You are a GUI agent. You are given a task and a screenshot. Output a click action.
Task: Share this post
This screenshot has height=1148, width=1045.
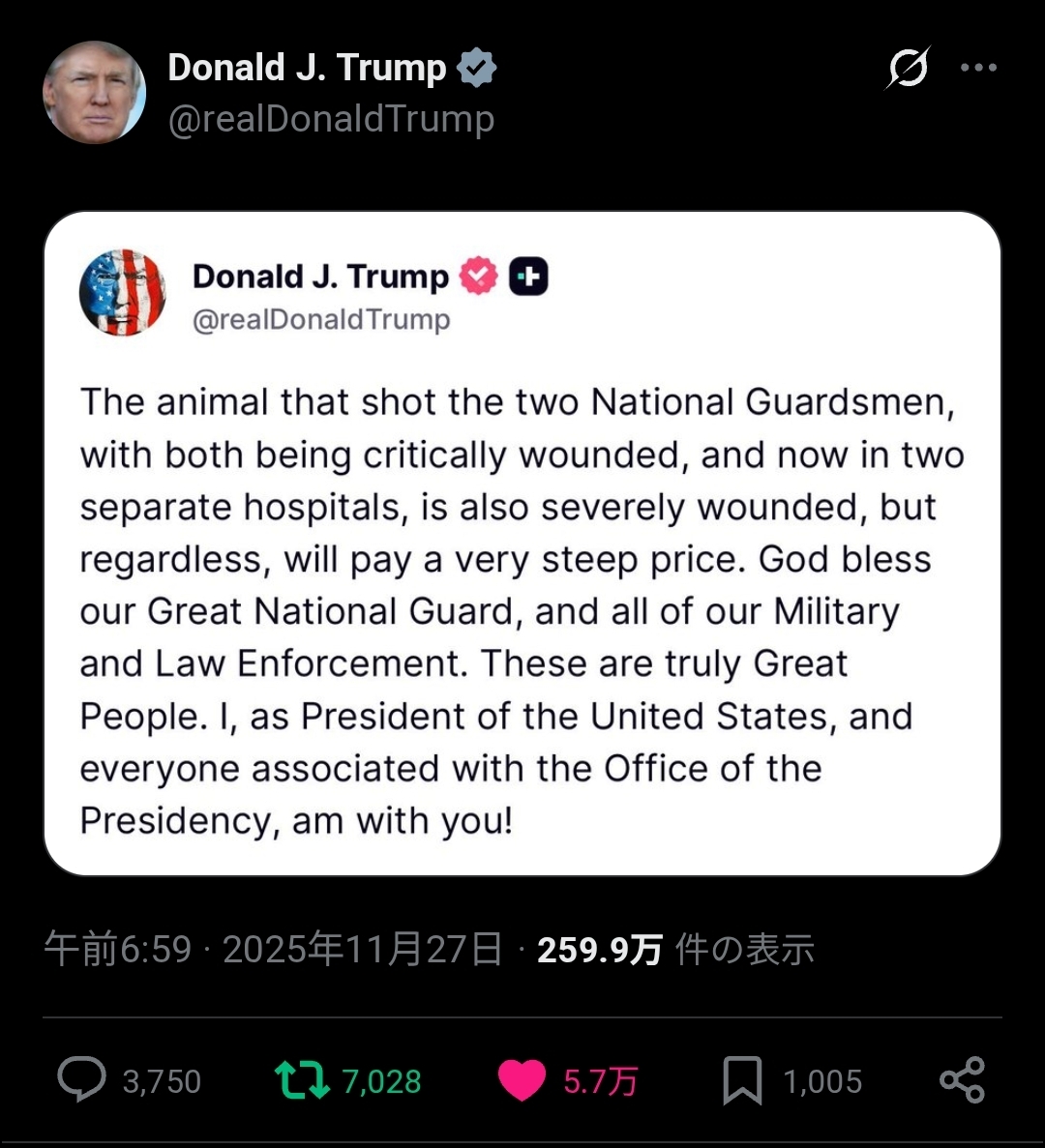[962, 1079]
